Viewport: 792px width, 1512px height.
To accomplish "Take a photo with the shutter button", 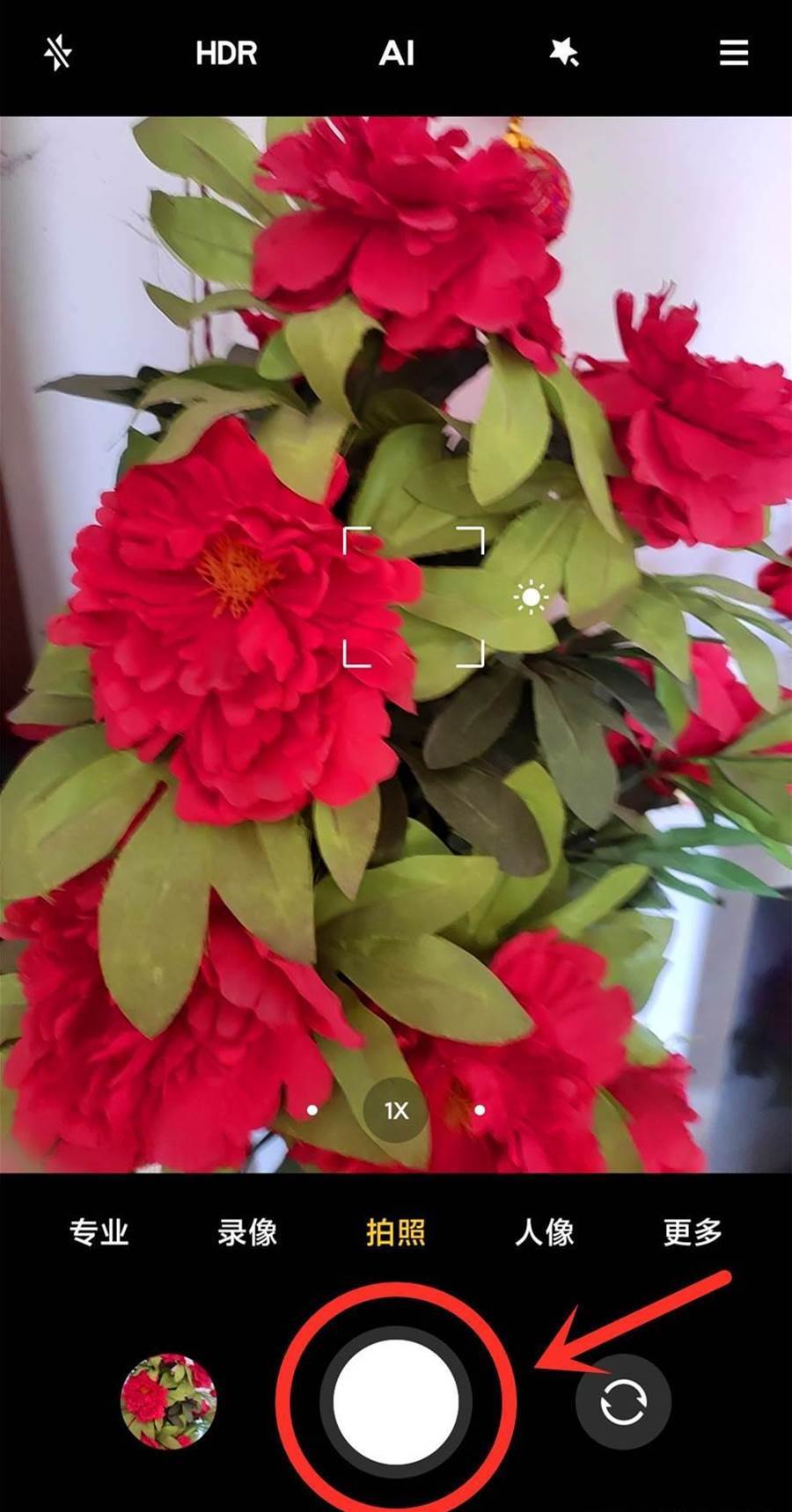I will 396,1402.
